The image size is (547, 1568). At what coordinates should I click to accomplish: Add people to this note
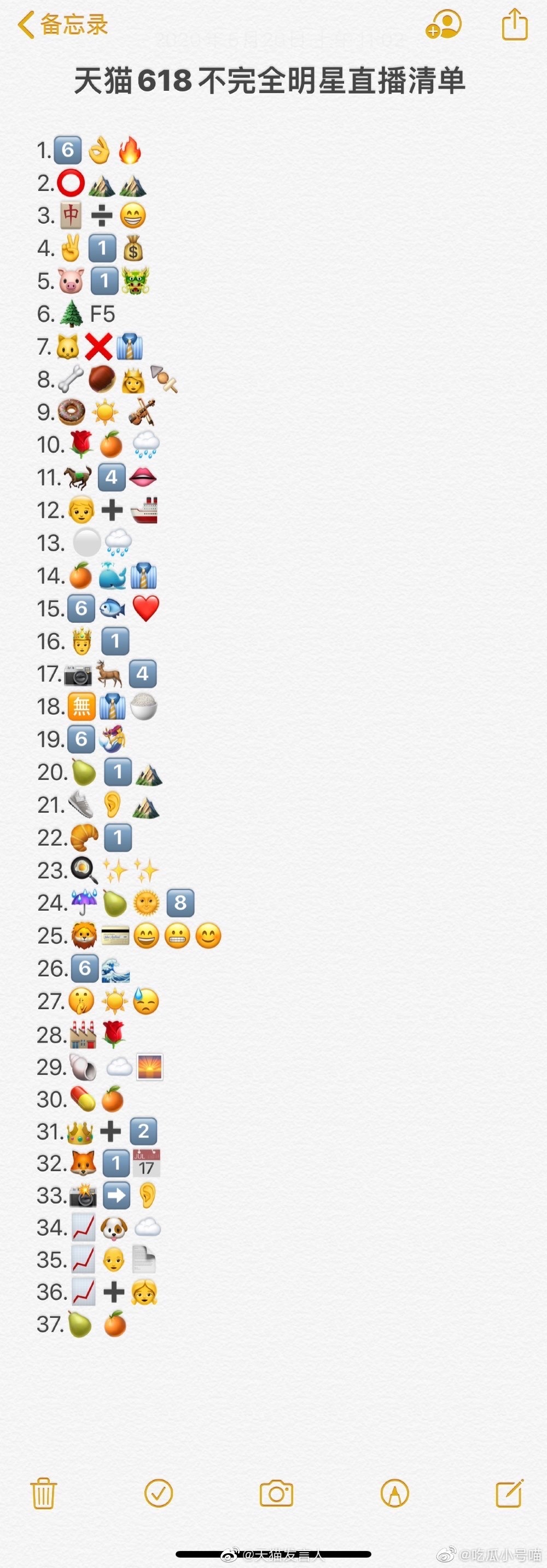(444, 25)
